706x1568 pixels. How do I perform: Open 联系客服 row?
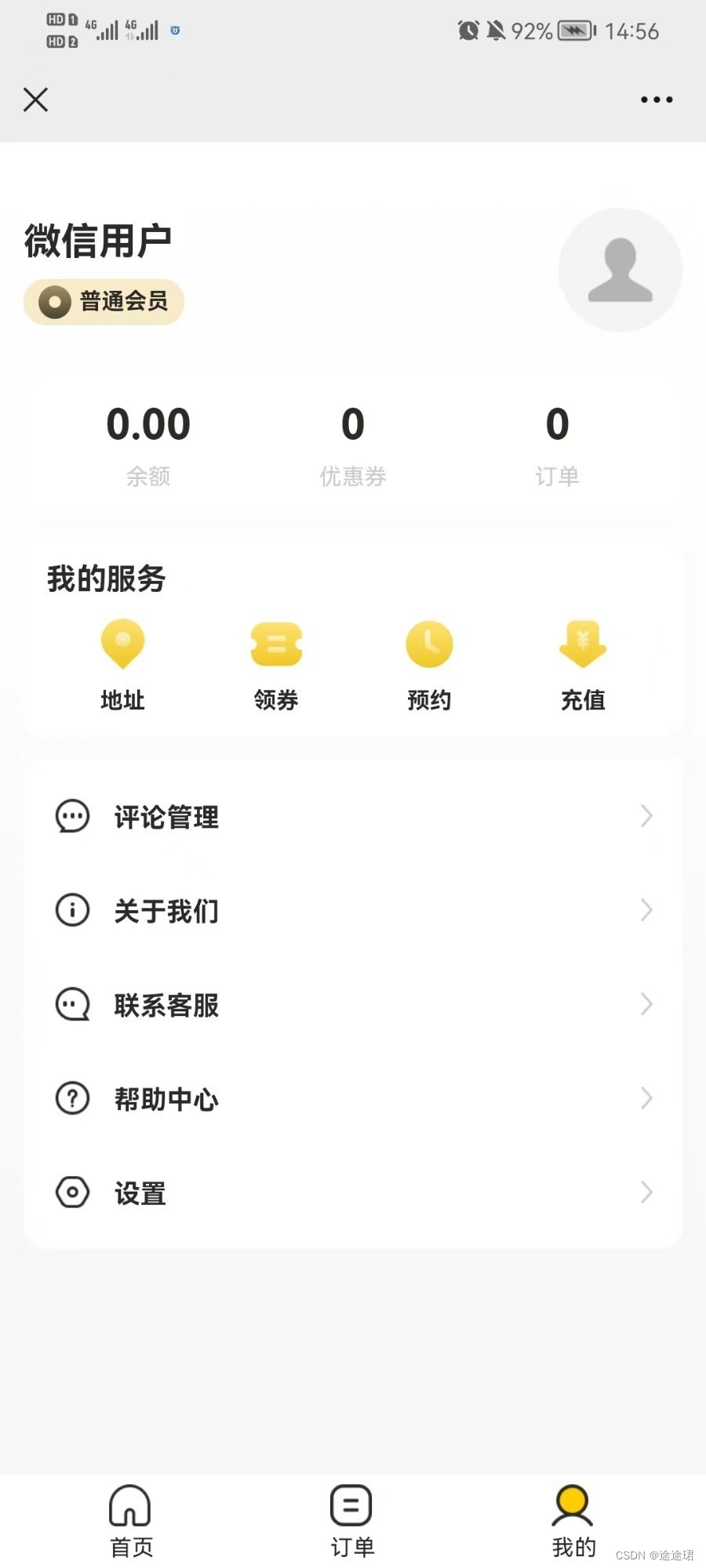point(353,1004)
